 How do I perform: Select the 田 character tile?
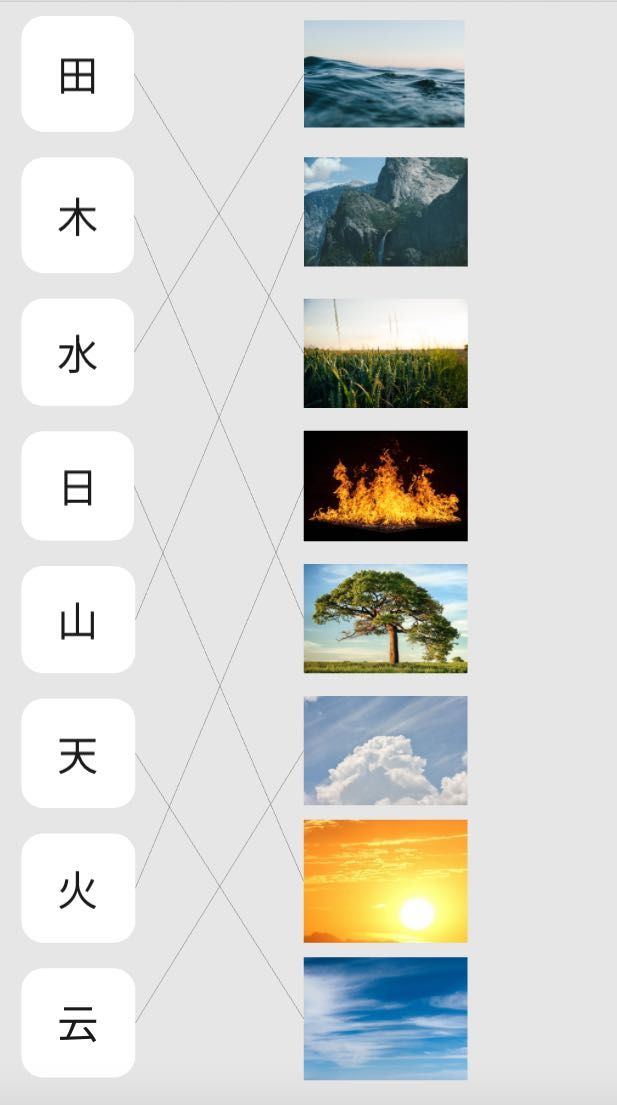point(77,74)
